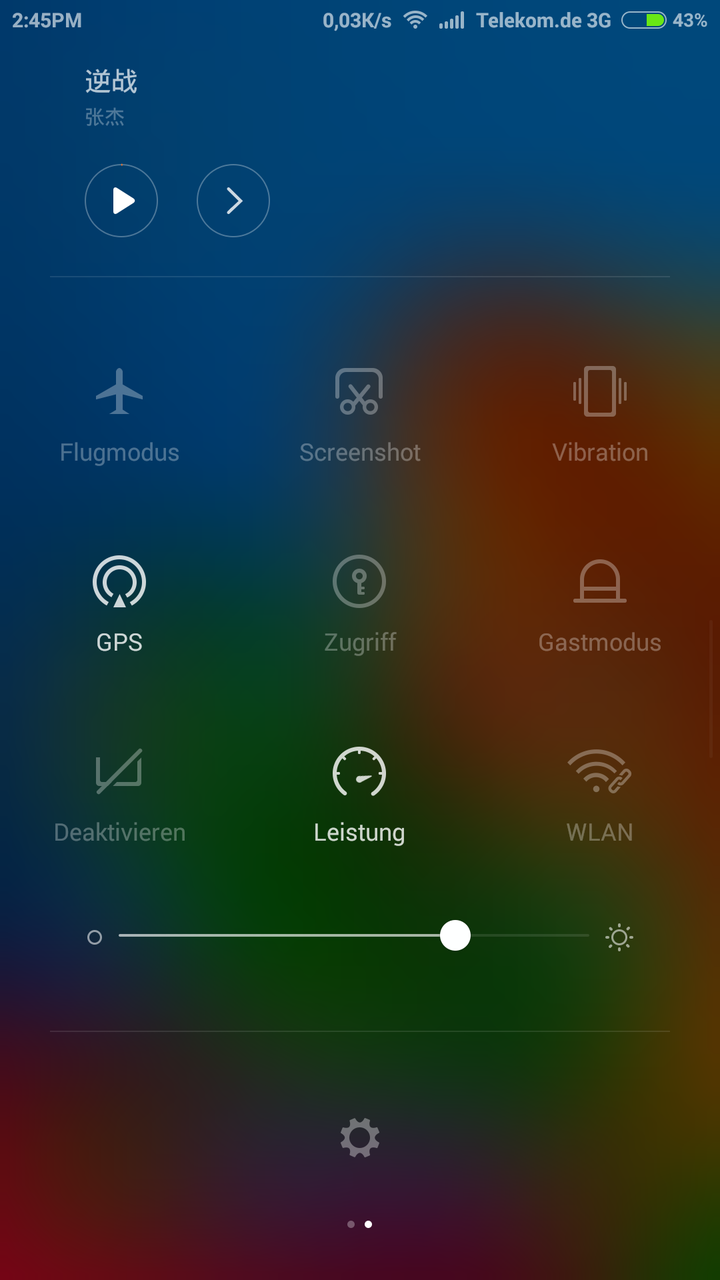Set brightness to minimum with circle icon
The height and width of the screenshot is (1280, 720).
(95, 937)
